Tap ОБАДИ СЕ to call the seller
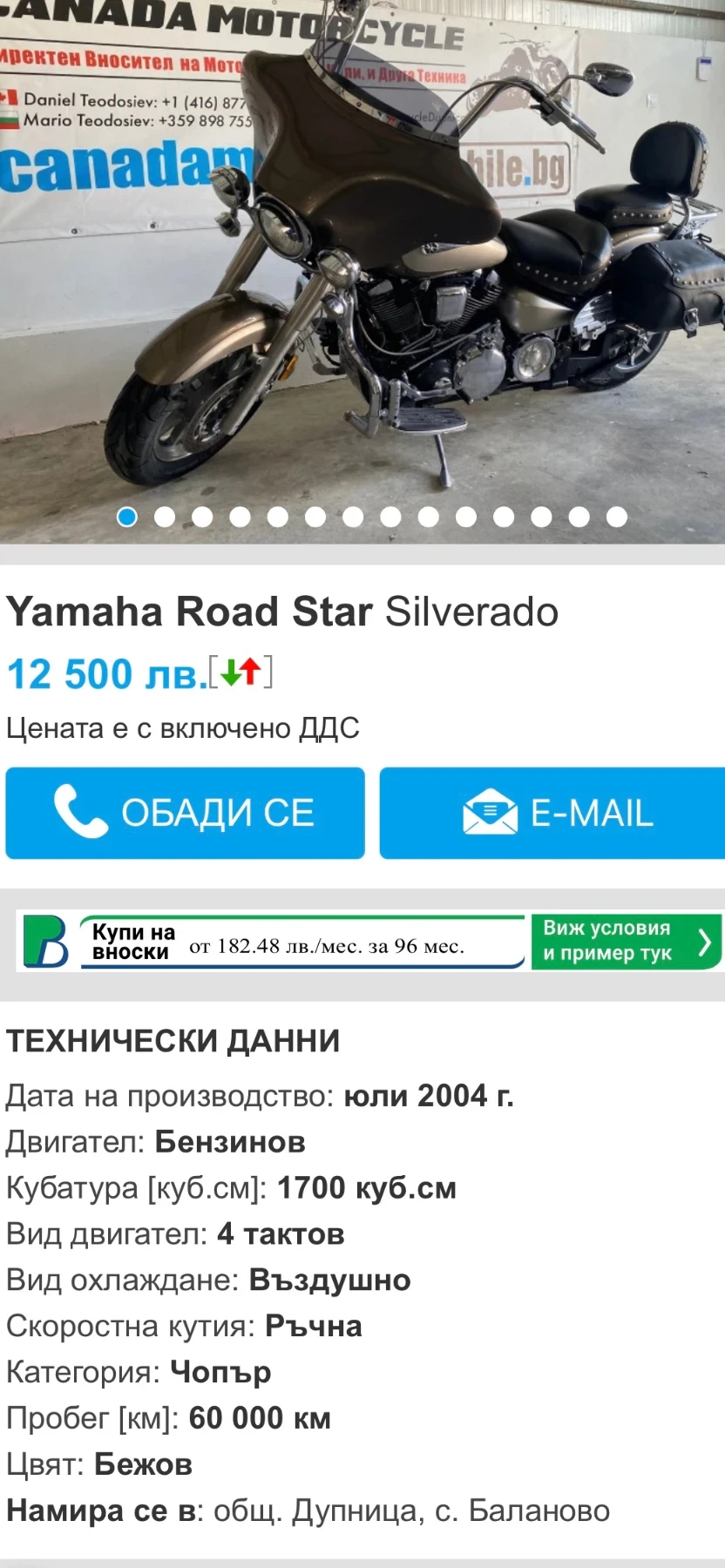The image size is (725, 1568). (x=185, y=813)
